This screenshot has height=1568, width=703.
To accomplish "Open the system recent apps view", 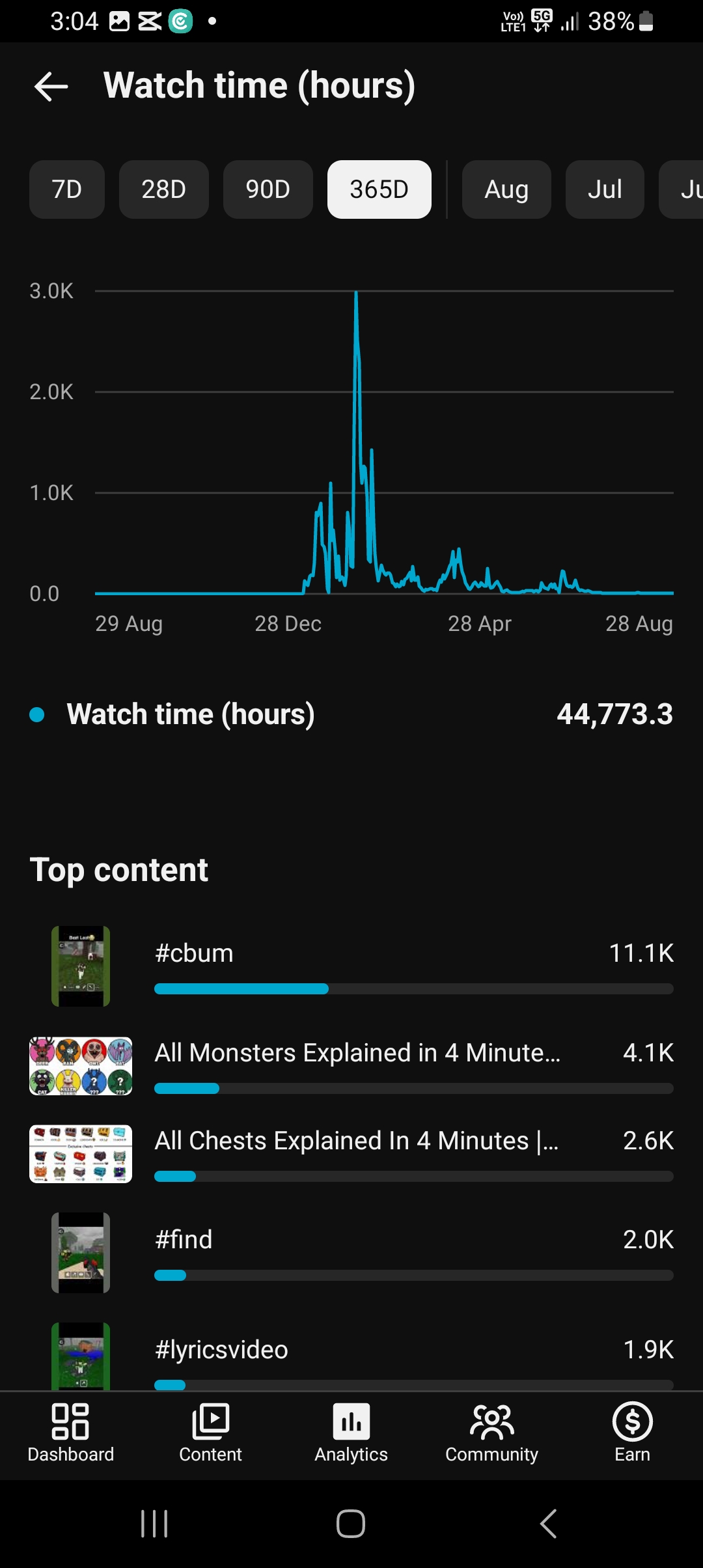I will click(154, 1524).
